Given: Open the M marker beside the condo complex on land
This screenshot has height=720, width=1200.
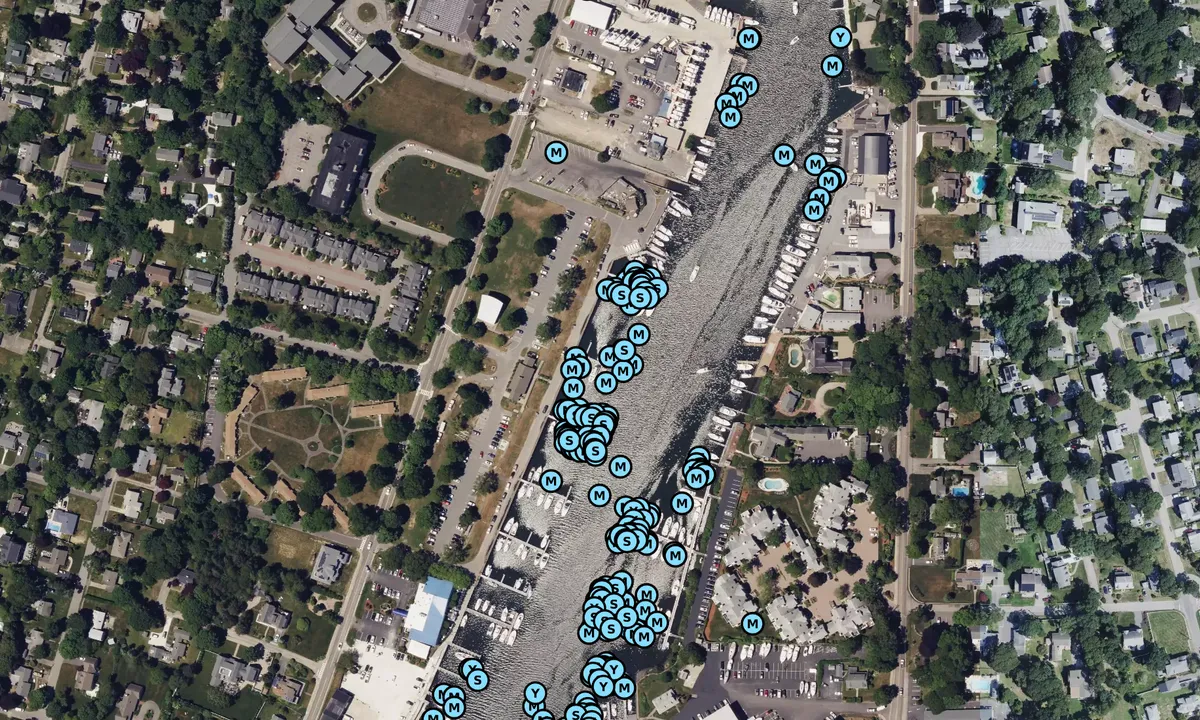Looking at the screenshot, I should tap(752, 623).
